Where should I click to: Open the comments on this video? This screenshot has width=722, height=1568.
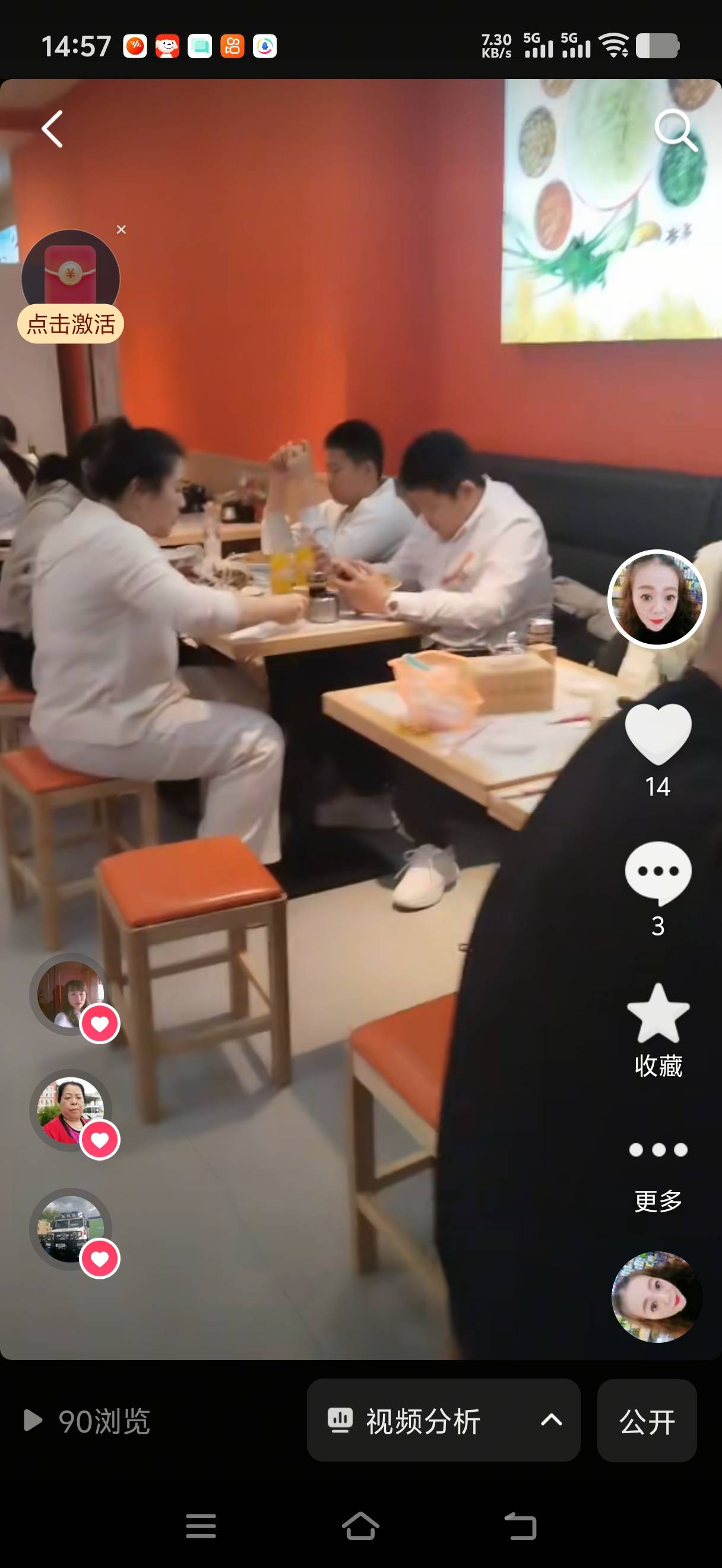(x=657, y=872)
